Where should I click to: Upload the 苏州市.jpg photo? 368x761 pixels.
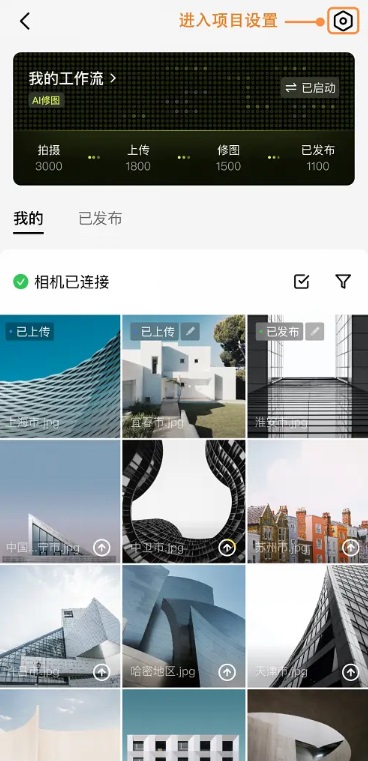(351, 548)
